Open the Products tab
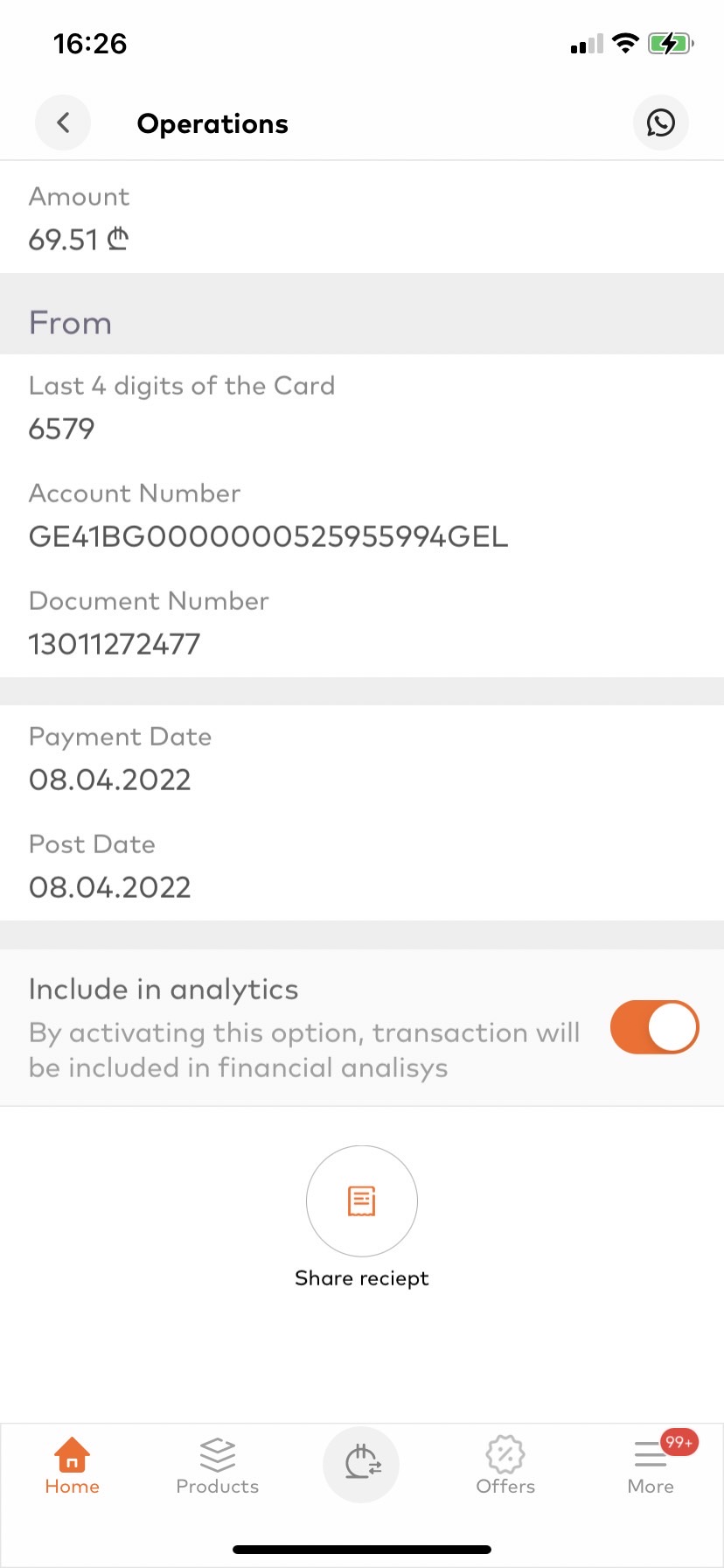The width and height of the screenshot is (724, 1568). [217, 1466]
